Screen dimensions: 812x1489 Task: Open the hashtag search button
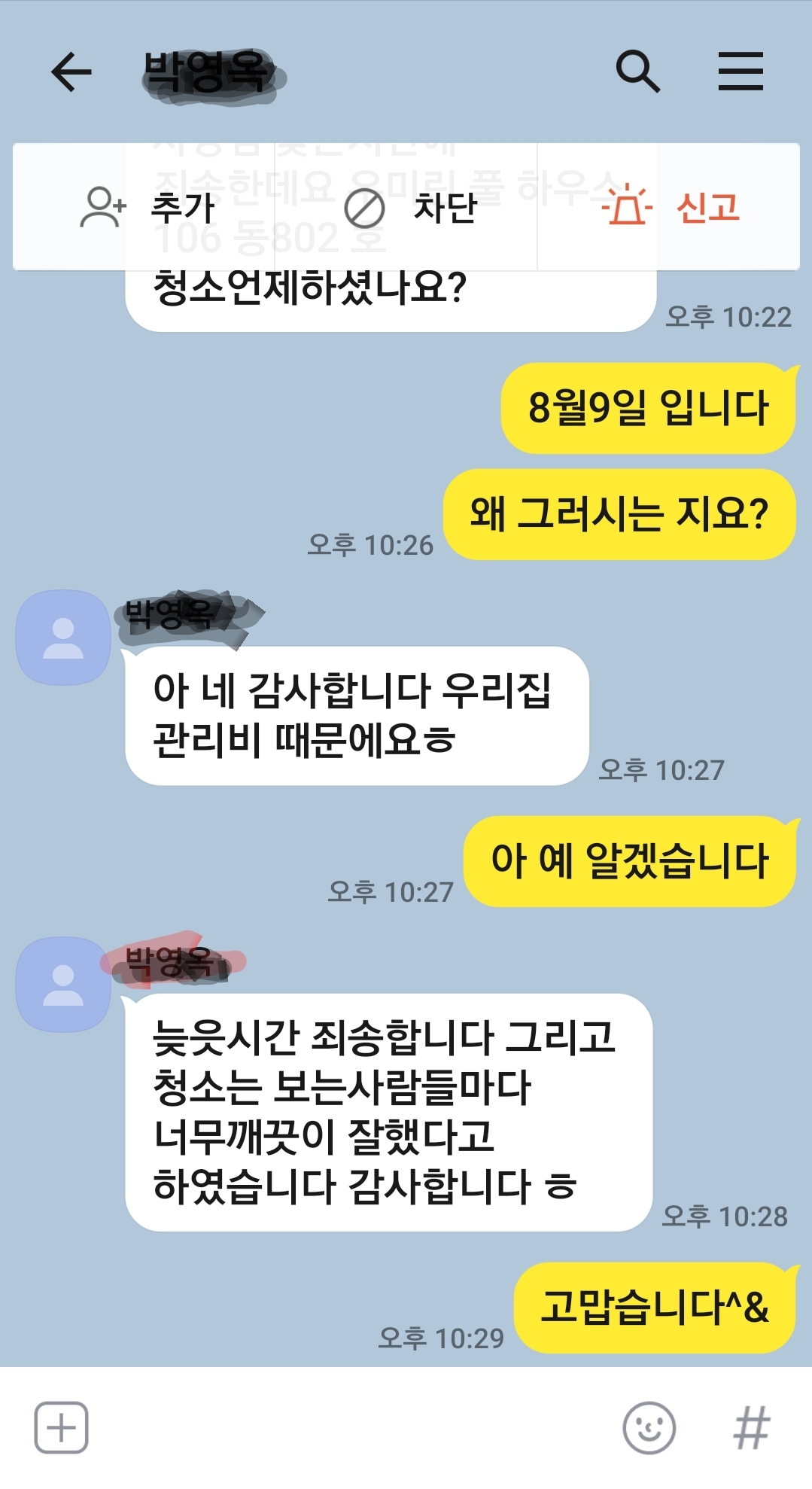tap(751, 1427)
